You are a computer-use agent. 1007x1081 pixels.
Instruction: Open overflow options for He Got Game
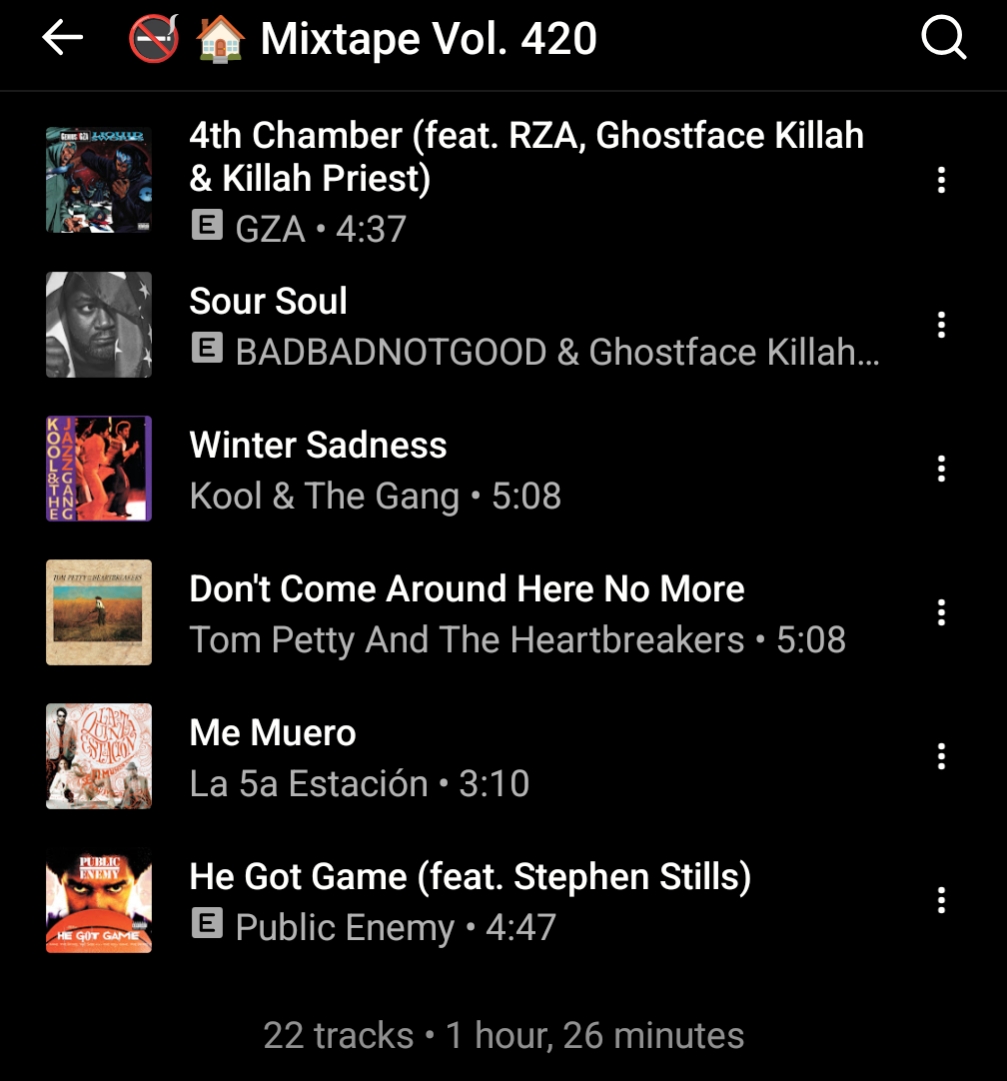[x=941, y=901]
